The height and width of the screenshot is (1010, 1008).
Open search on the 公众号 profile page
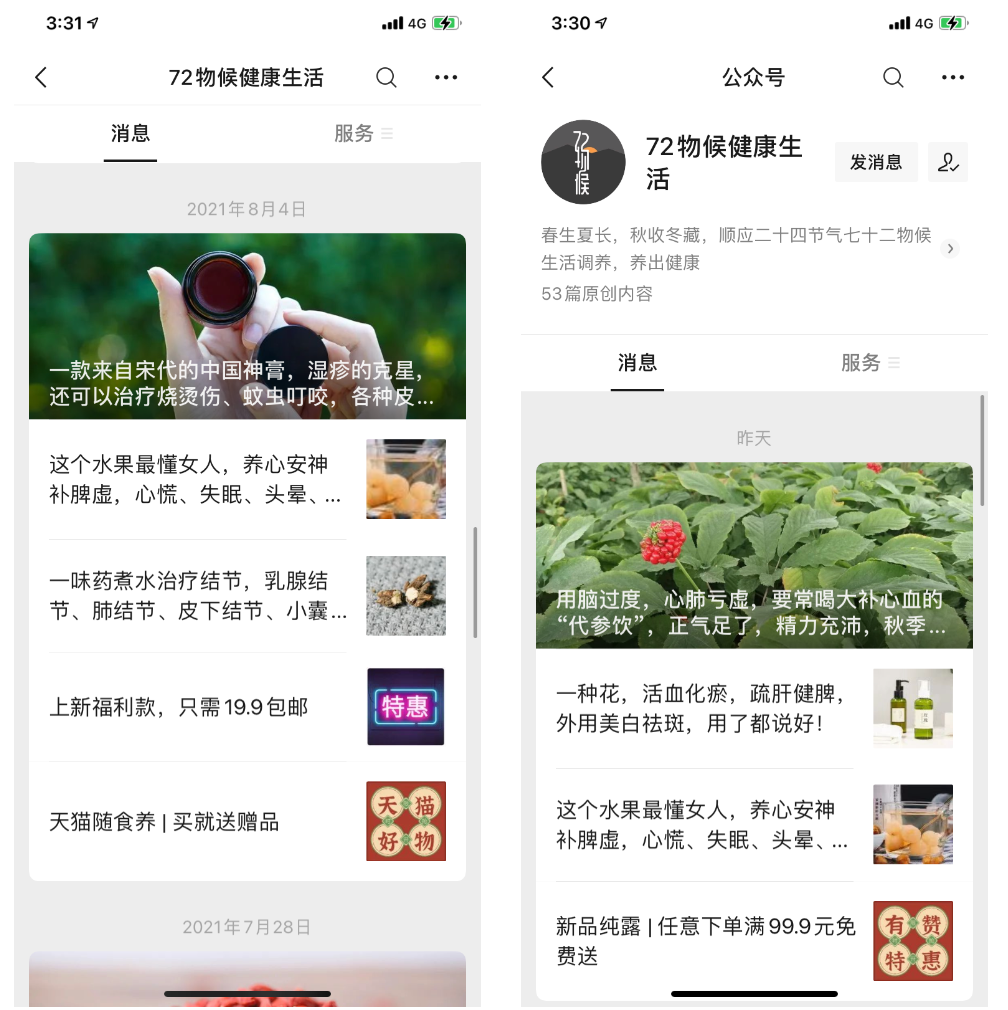click(893, 78)
